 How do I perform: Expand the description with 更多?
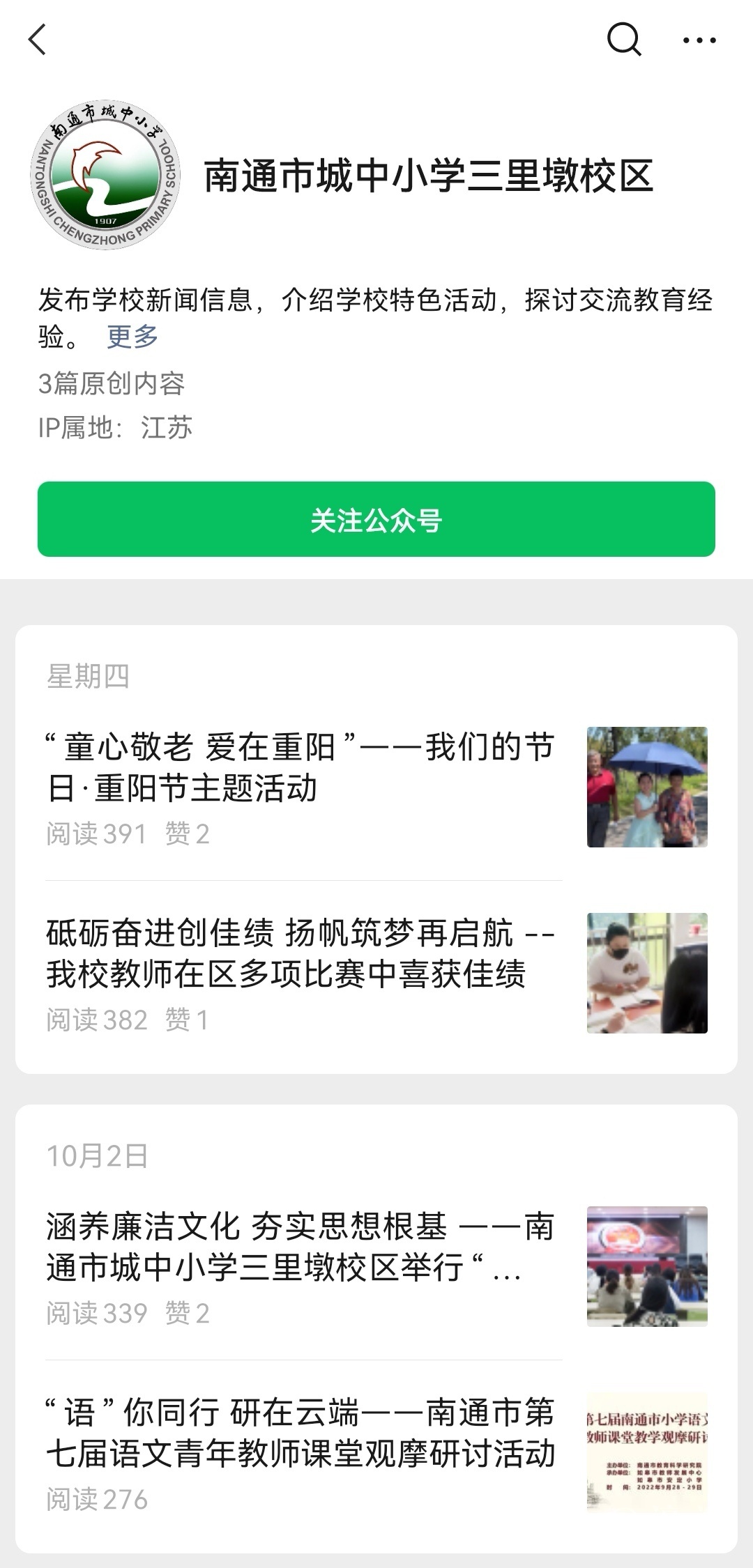(x=132, y=337)
